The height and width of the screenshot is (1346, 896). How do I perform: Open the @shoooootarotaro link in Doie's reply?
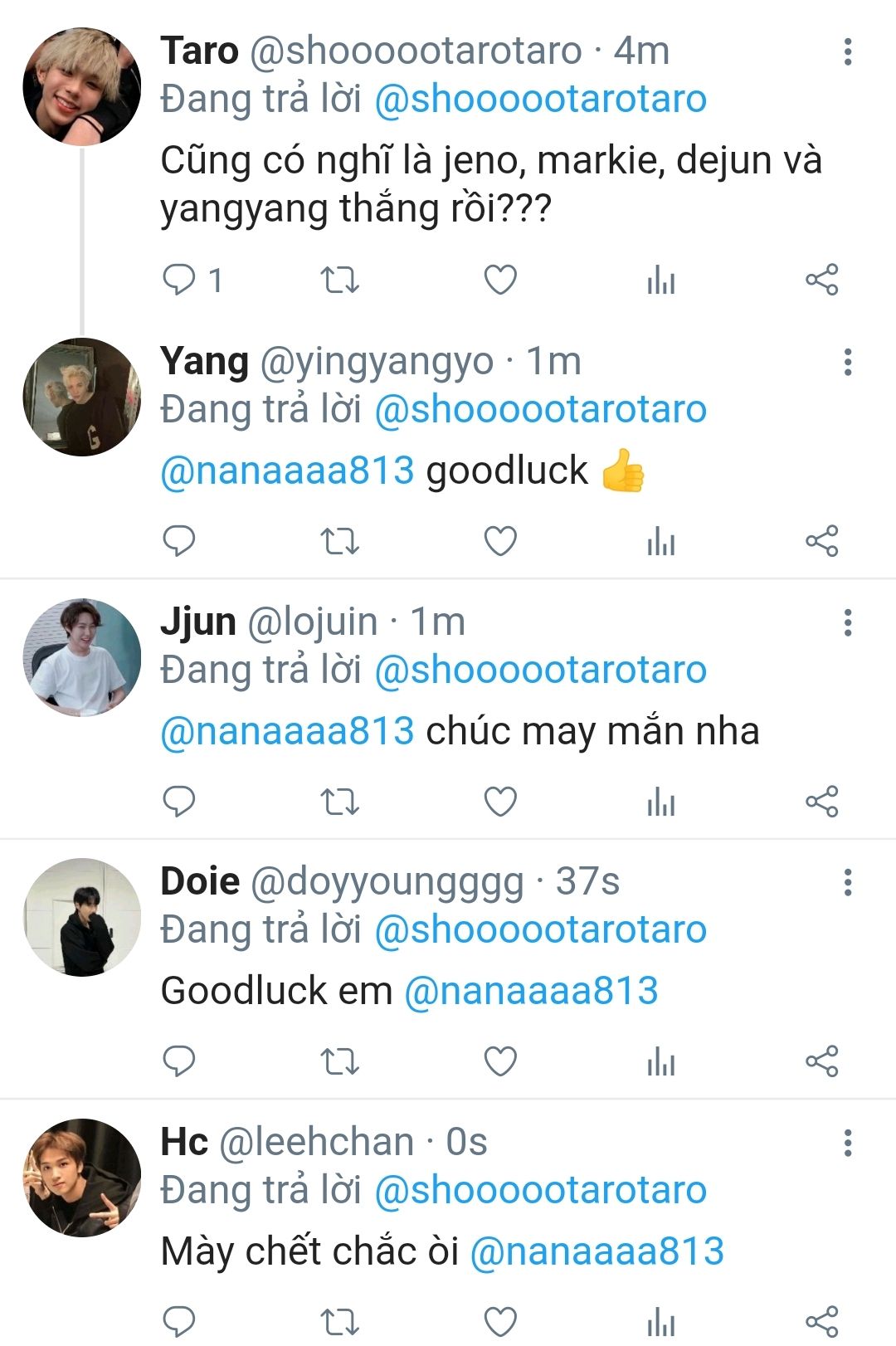coord(540,929)
